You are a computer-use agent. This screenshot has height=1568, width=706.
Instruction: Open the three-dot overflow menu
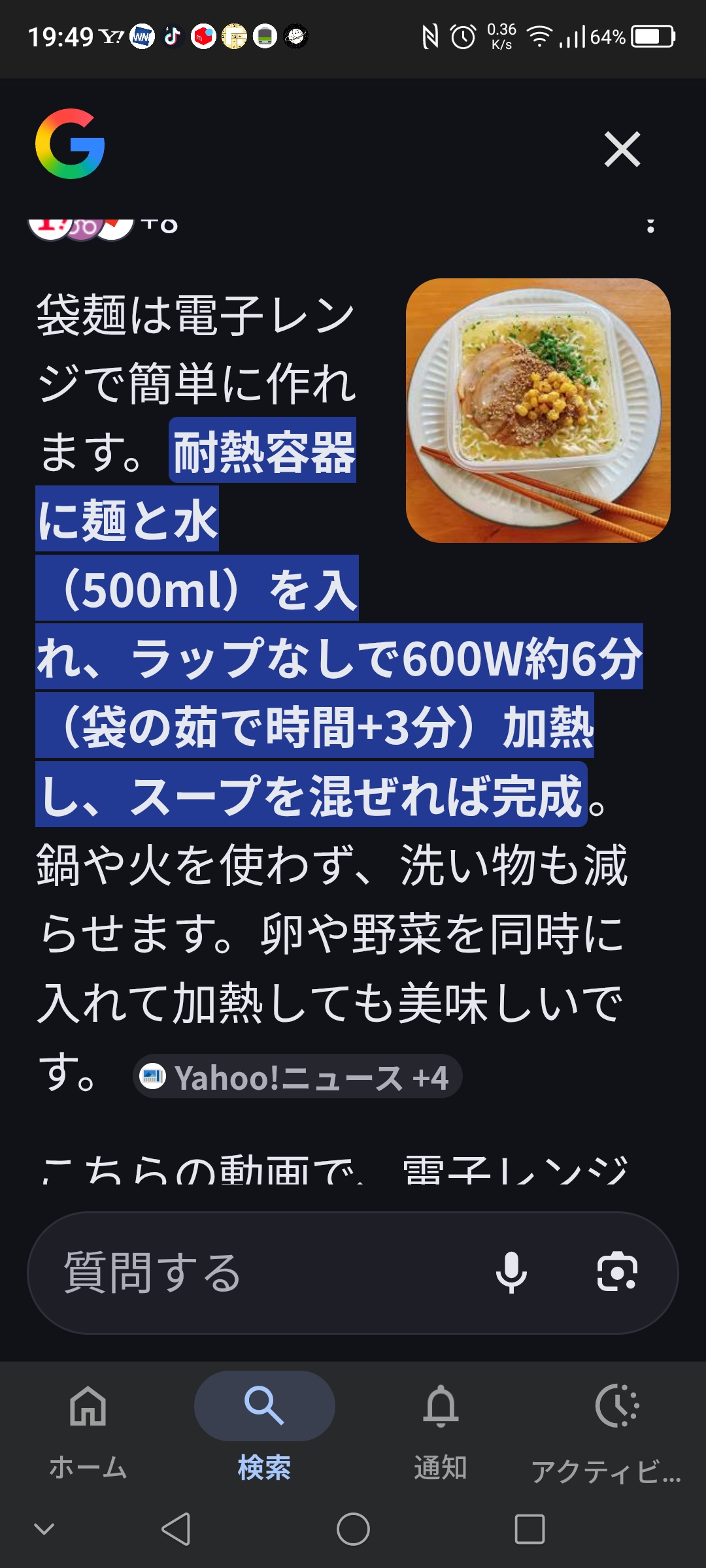650,225
